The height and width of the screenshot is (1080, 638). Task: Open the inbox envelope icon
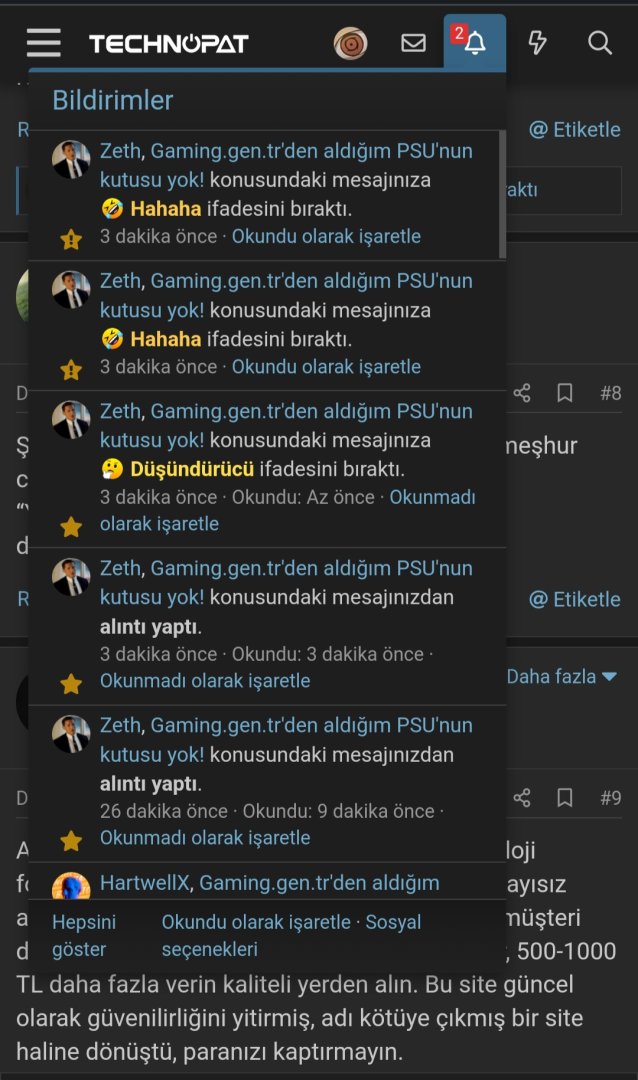[413, 43]
